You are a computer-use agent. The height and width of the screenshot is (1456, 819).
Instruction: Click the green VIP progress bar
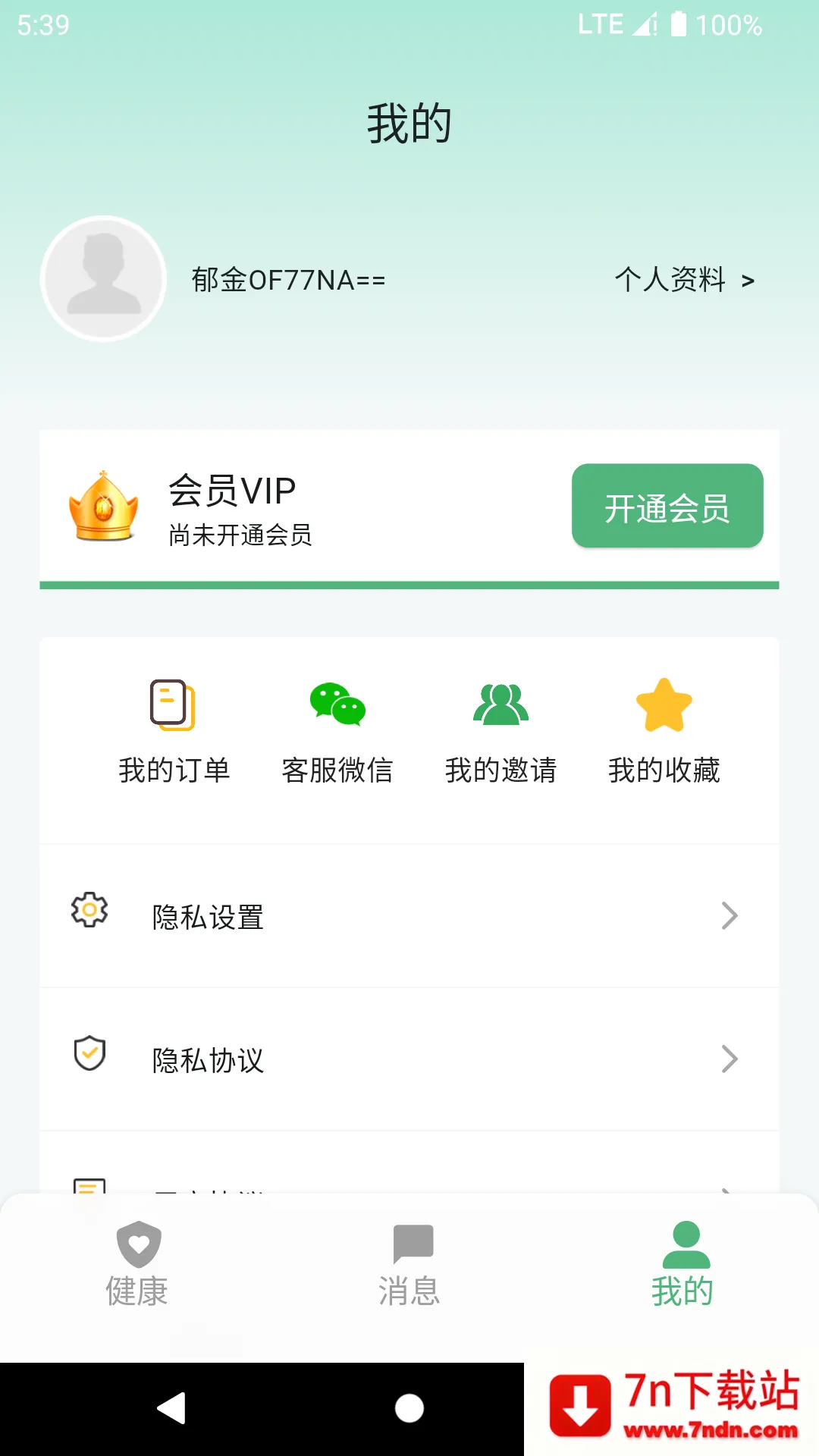[409, 584]
